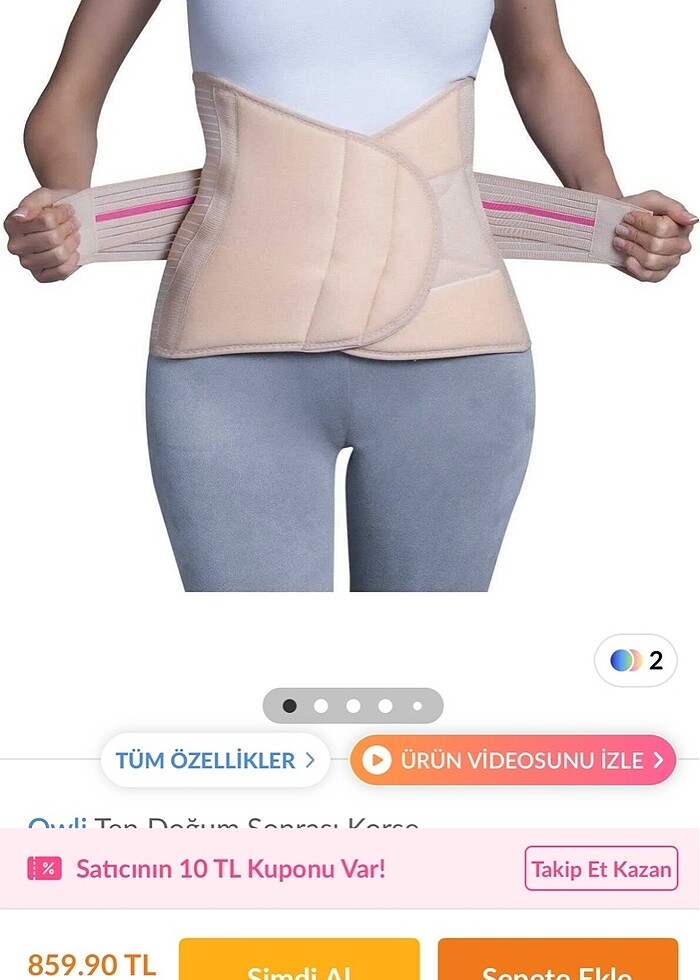Open the color options badge showing 2

636,660
